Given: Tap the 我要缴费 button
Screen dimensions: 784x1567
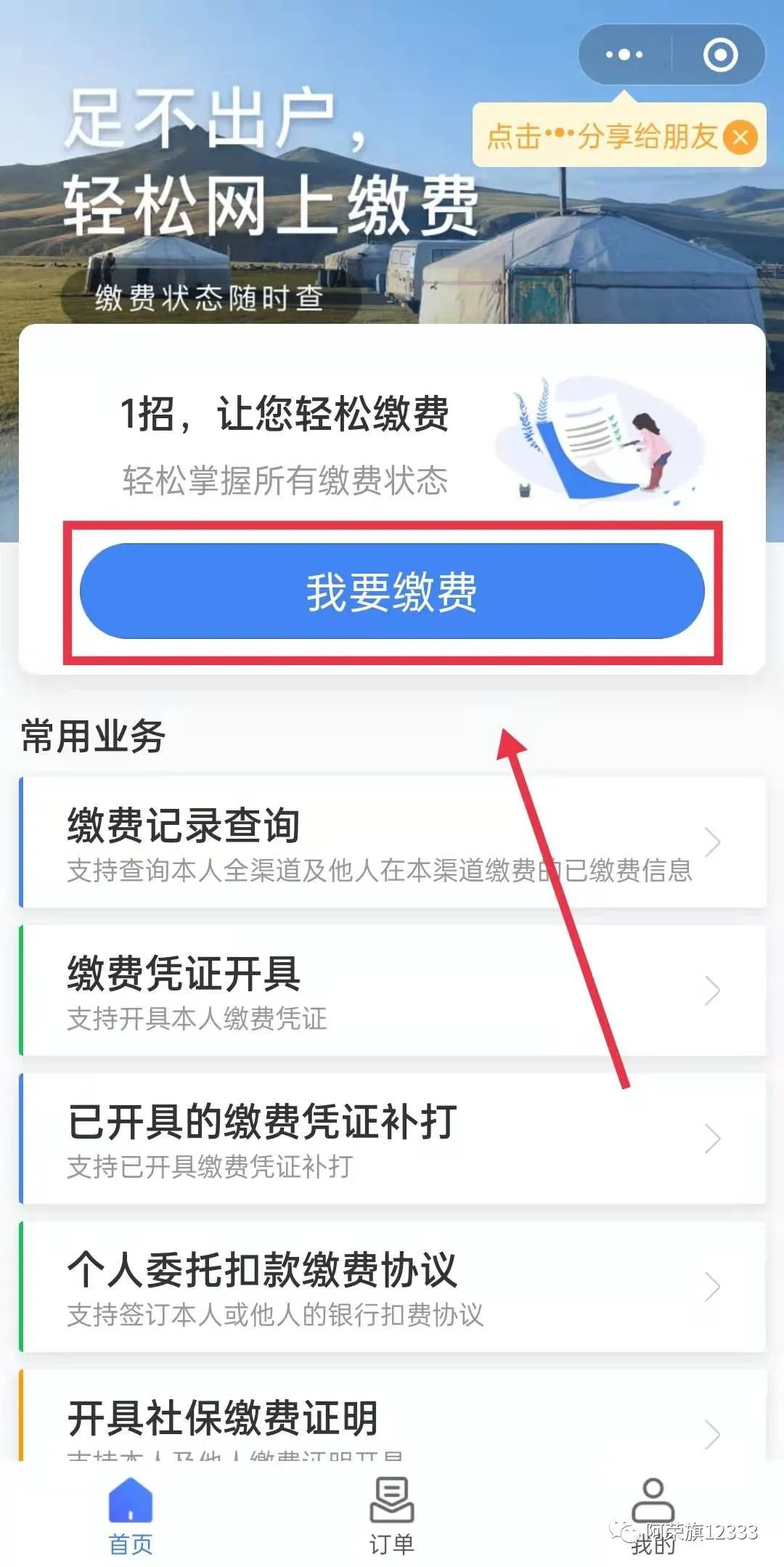Looking at the screenshot, I should click(x=392, y=592).
